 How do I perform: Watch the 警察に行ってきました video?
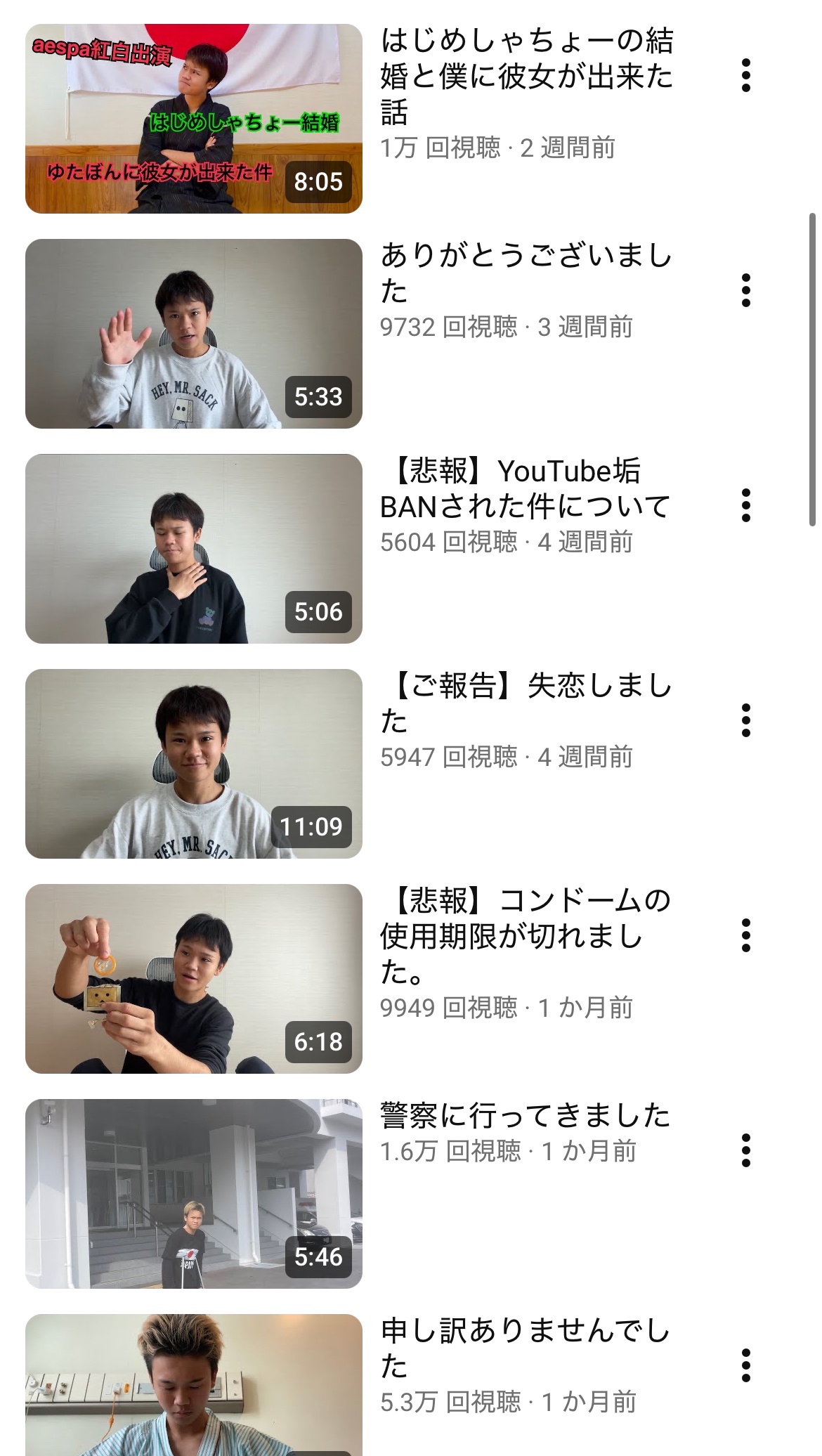tap(194, 1194)
